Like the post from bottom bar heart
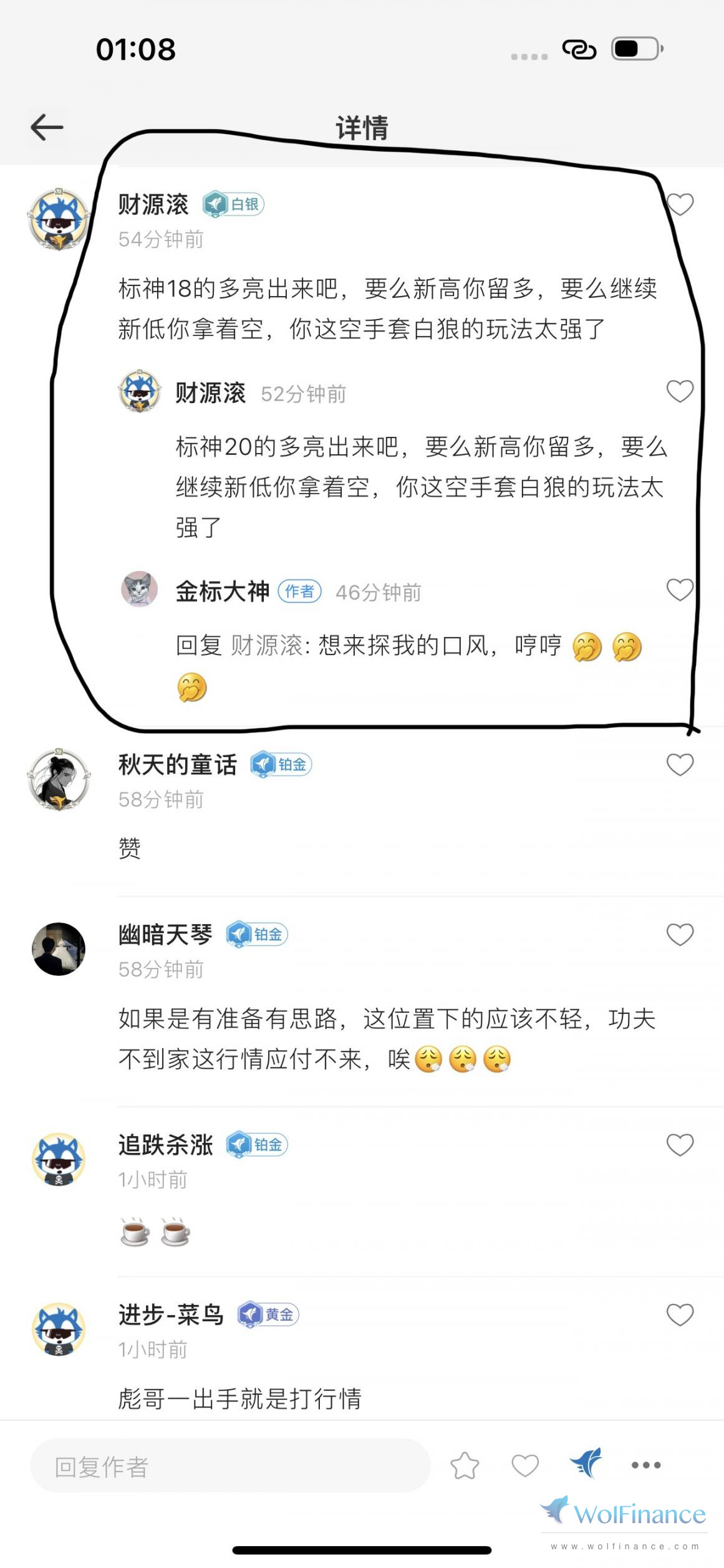 click(525, 1466)
